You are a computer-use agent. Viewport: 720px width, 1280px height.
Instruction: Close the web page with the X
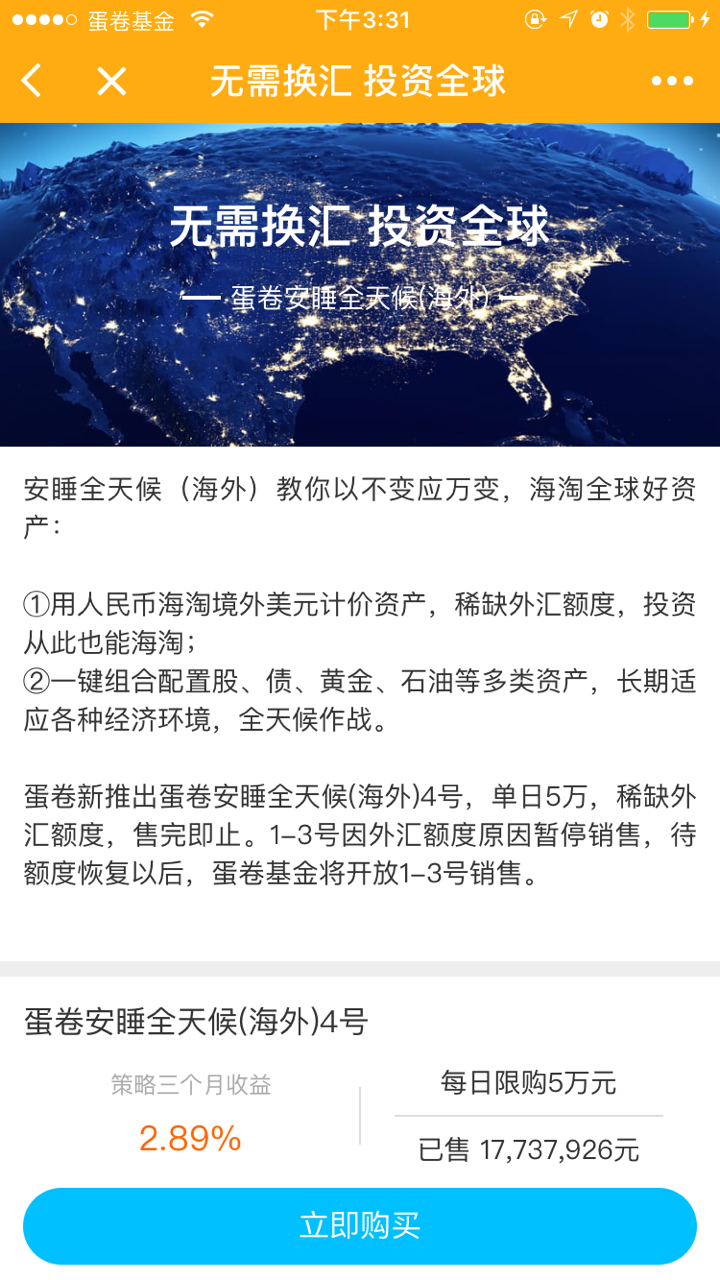tap(111, 81)
